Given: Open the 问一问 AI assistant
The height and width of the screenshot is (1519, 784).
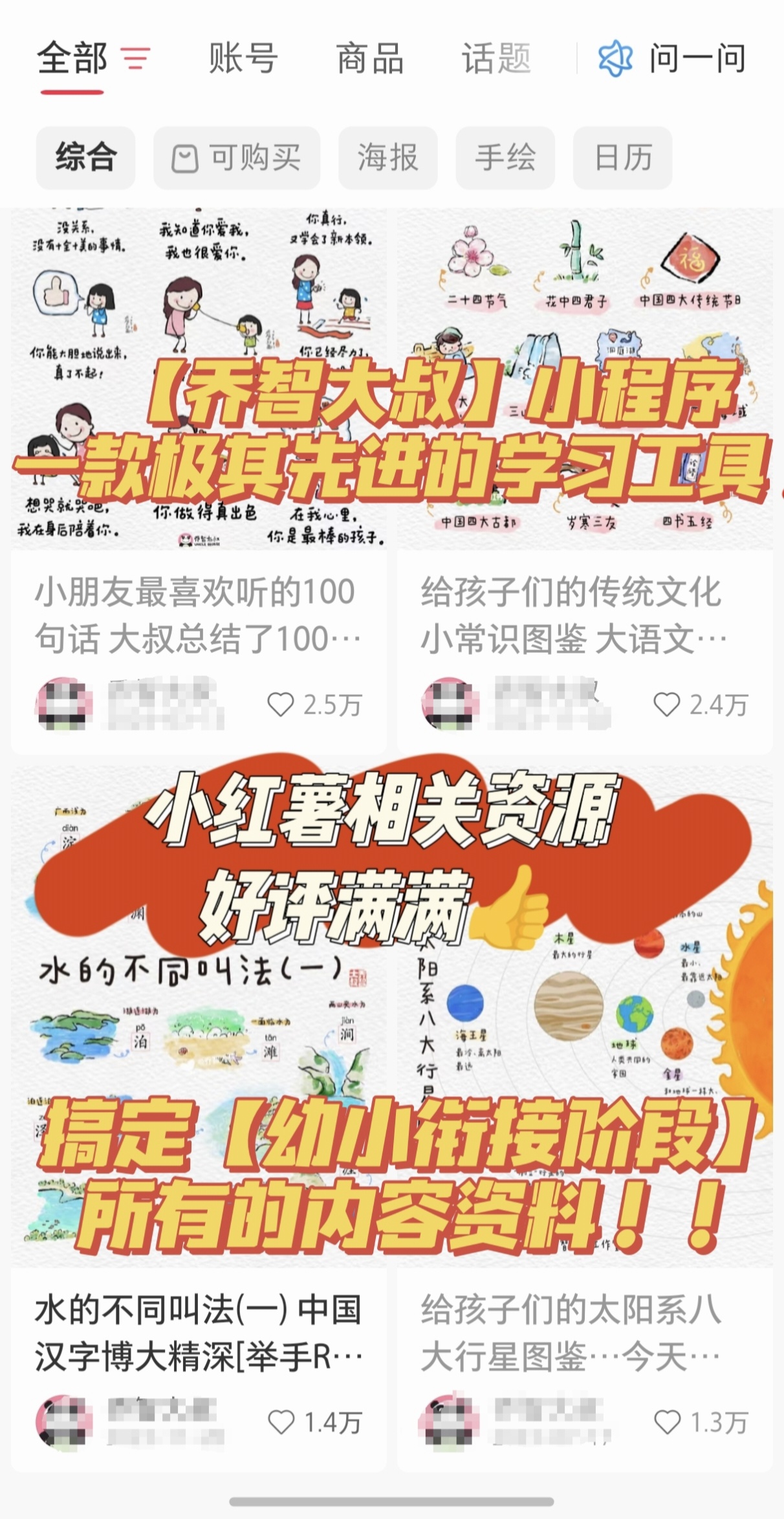Looking at the screenshot, I should pyautogui.click(x=671, y=58).
